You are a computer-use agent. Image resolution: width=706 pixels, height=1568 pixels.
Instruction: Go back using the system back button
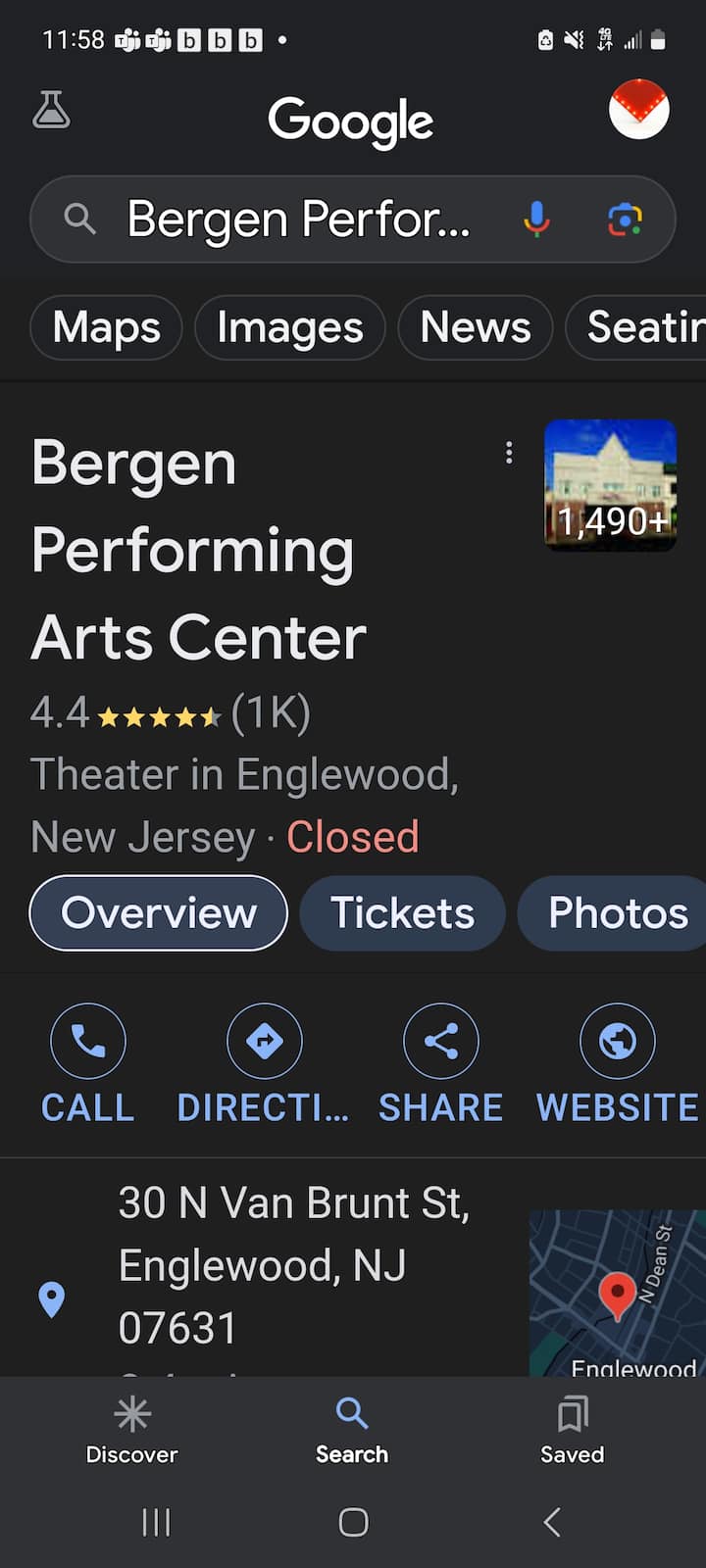pyautogui.click(x=552, y=1522)
